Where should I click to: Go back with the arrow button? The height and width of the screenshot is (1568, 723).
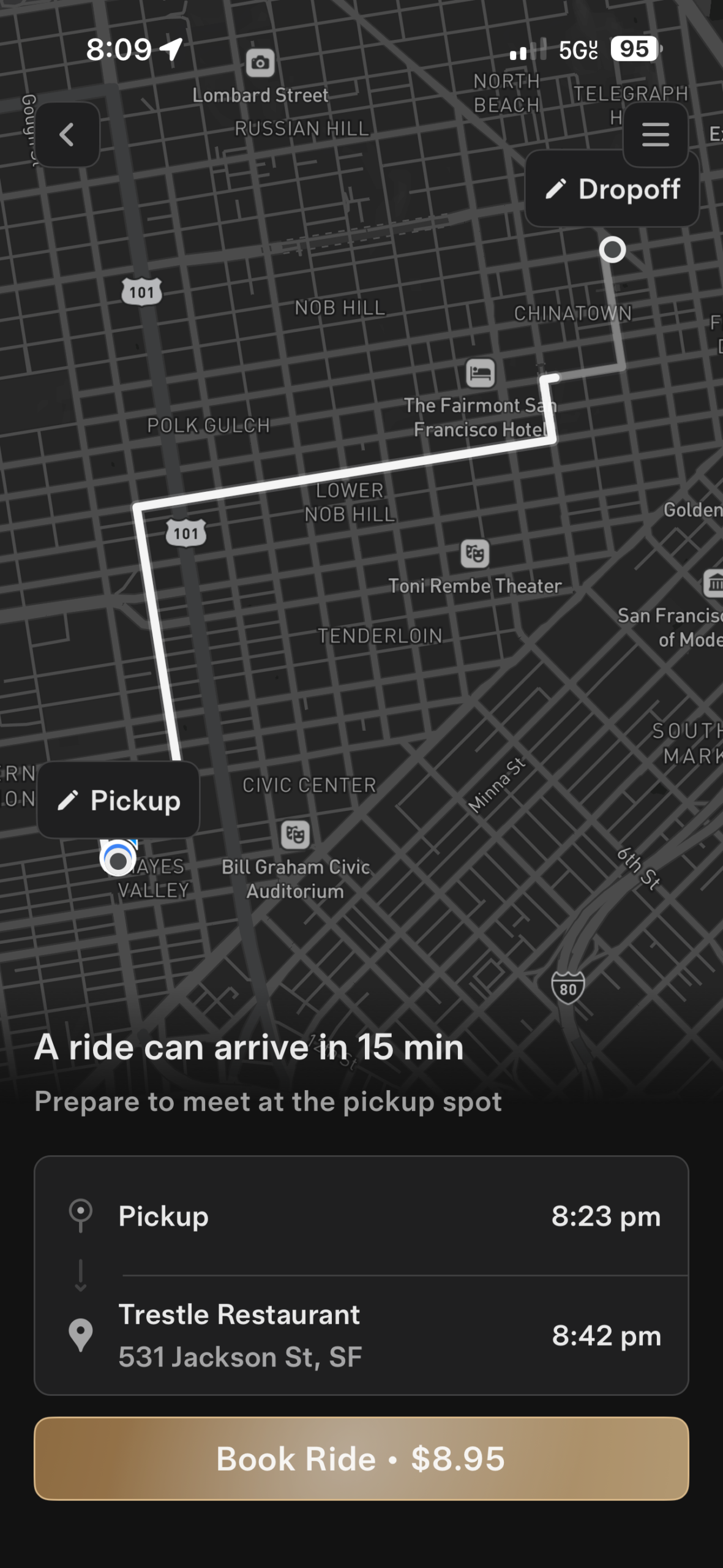point(67,135)
